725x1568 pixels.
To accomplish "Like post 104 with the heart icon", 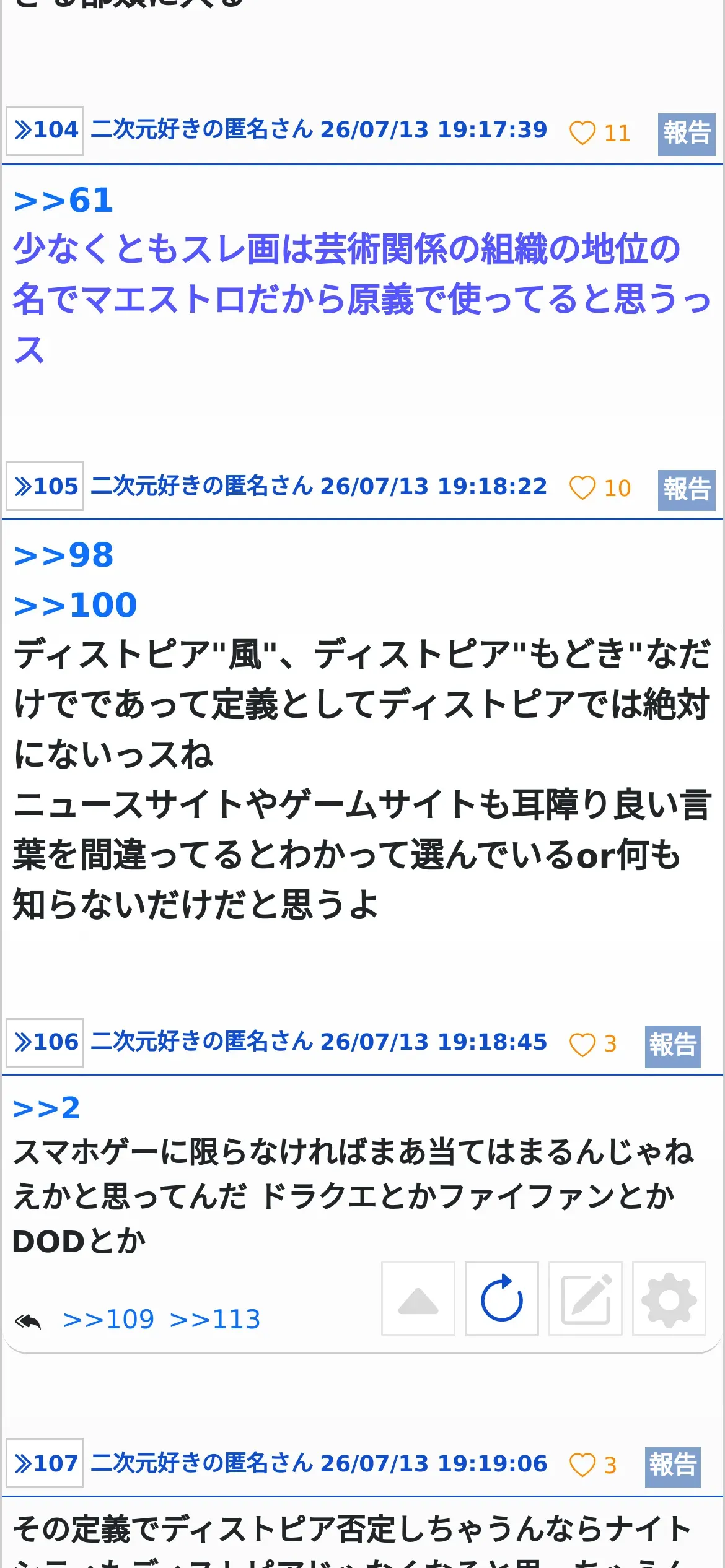I will point(582,133).
